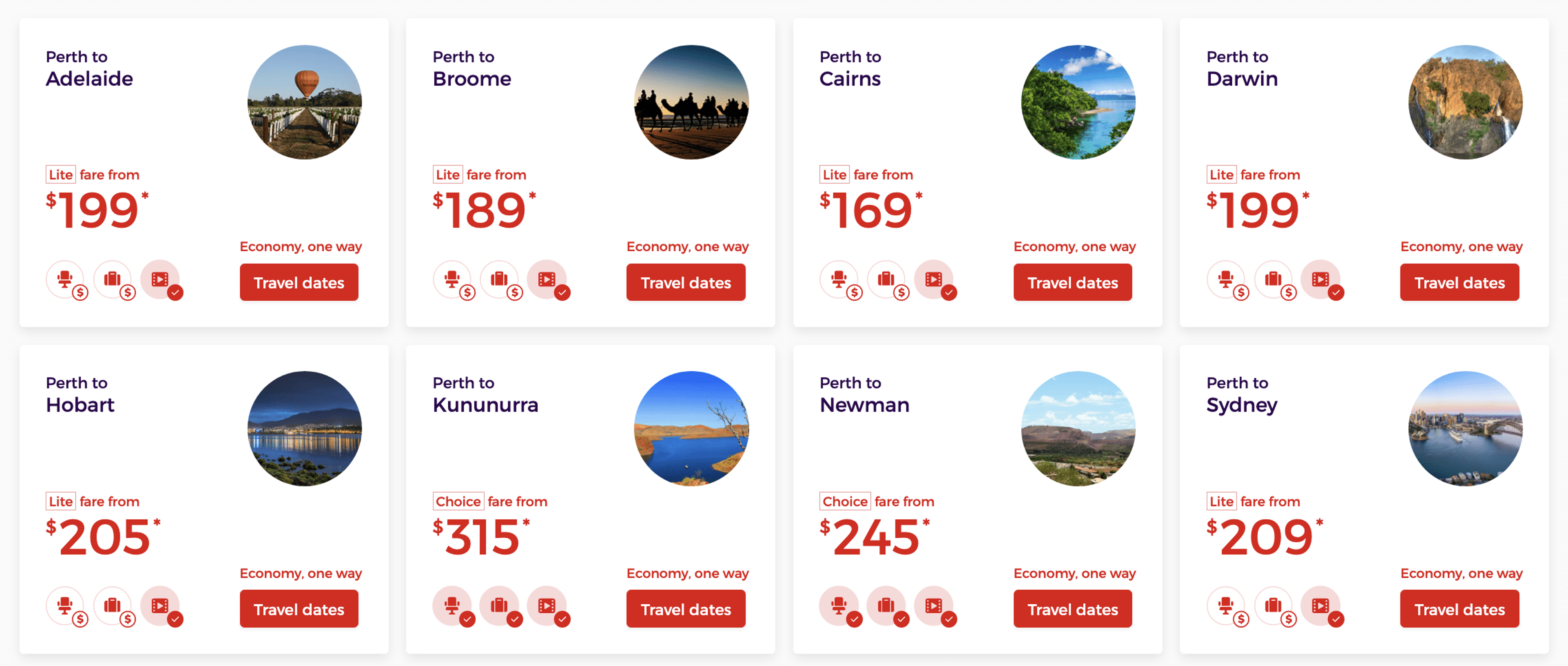
Task: Tap Travel dates on the Adelaide card
Action: [x=299, y=282]
